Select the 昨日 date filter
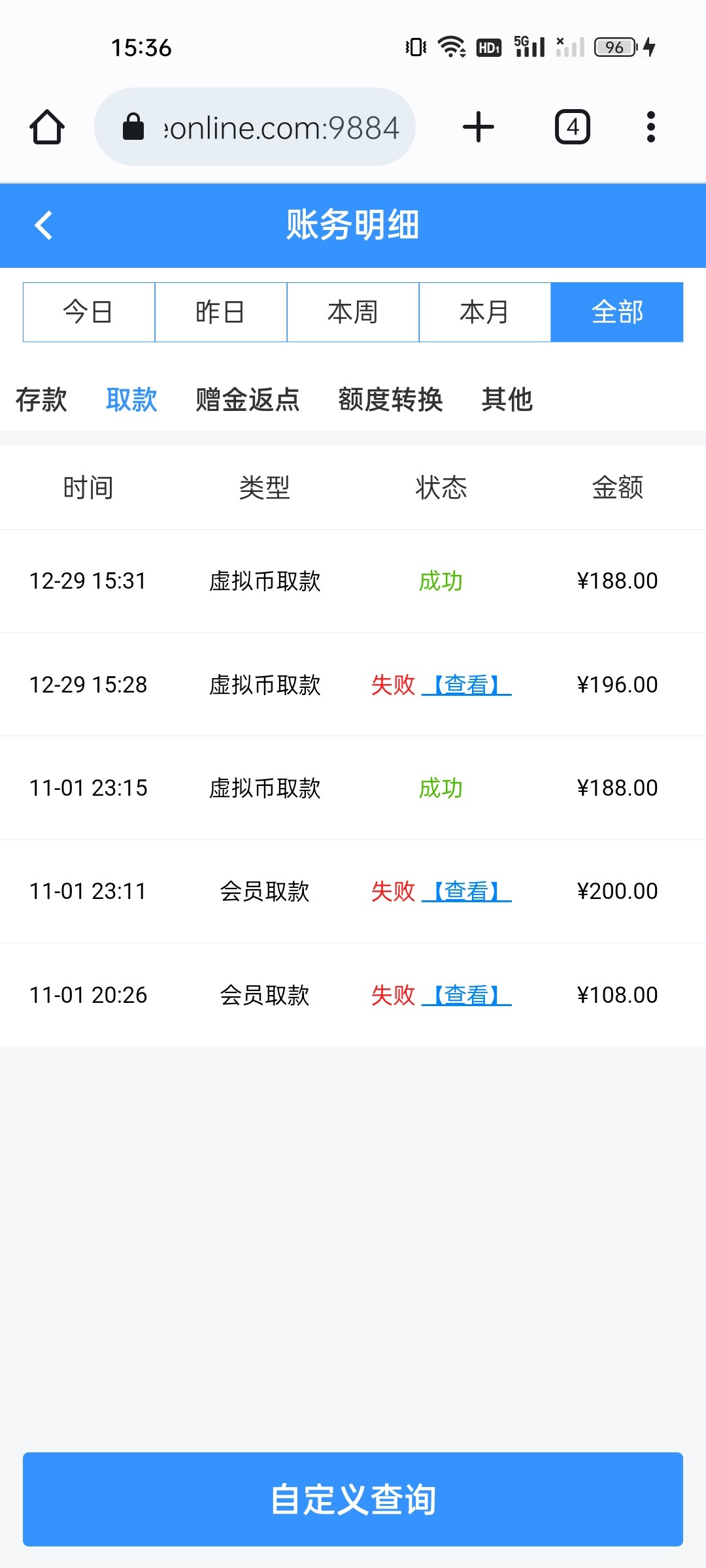The height and width of the screenshot is (1568, 706). [x=221, y=312]
